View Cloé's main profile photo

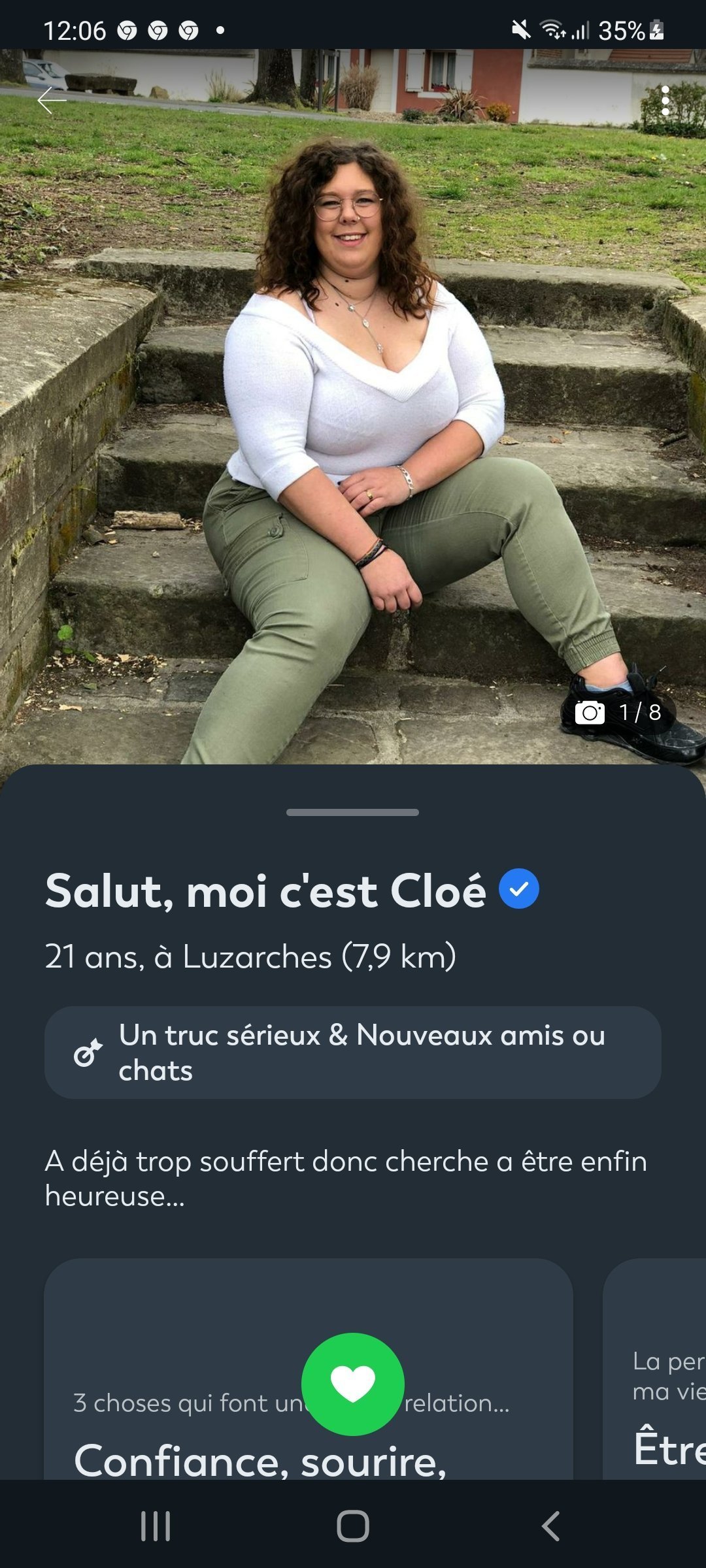(x=353, y=406)
